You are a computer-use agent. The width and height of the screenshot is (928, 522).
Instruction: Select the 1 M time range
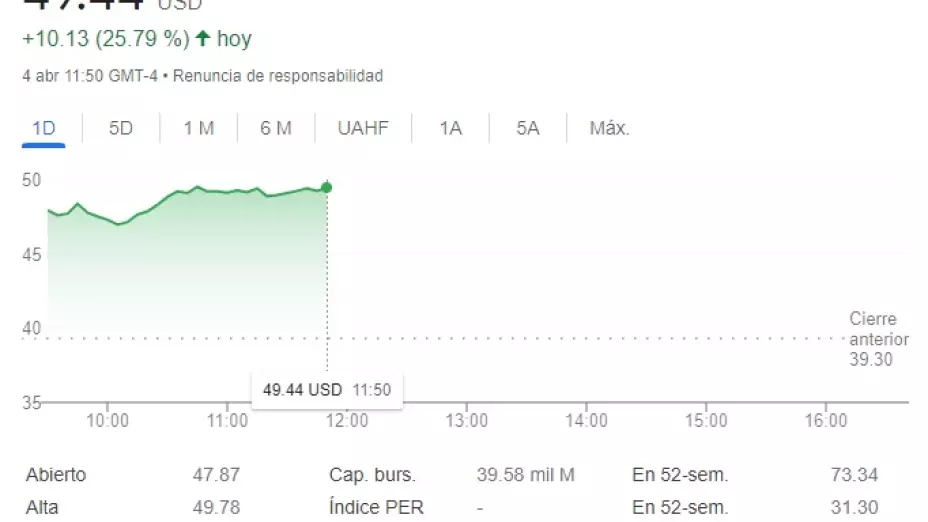pos(198,128)
